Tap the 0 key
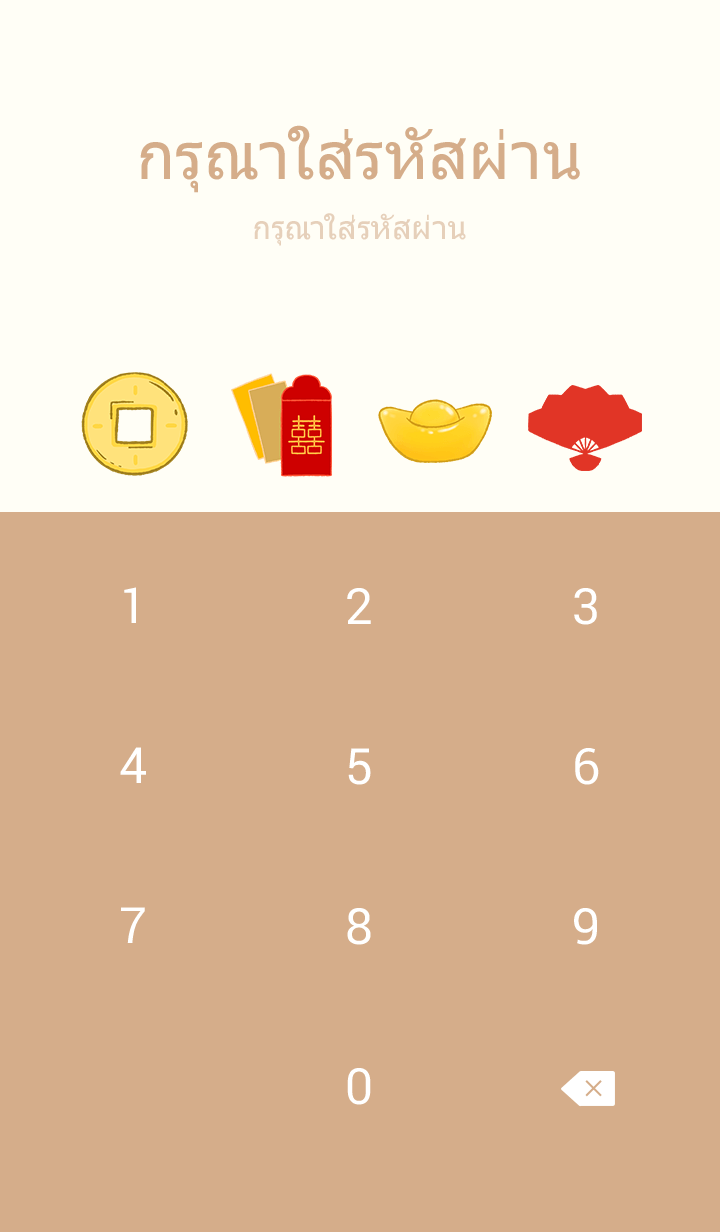 click(359, 1087)
